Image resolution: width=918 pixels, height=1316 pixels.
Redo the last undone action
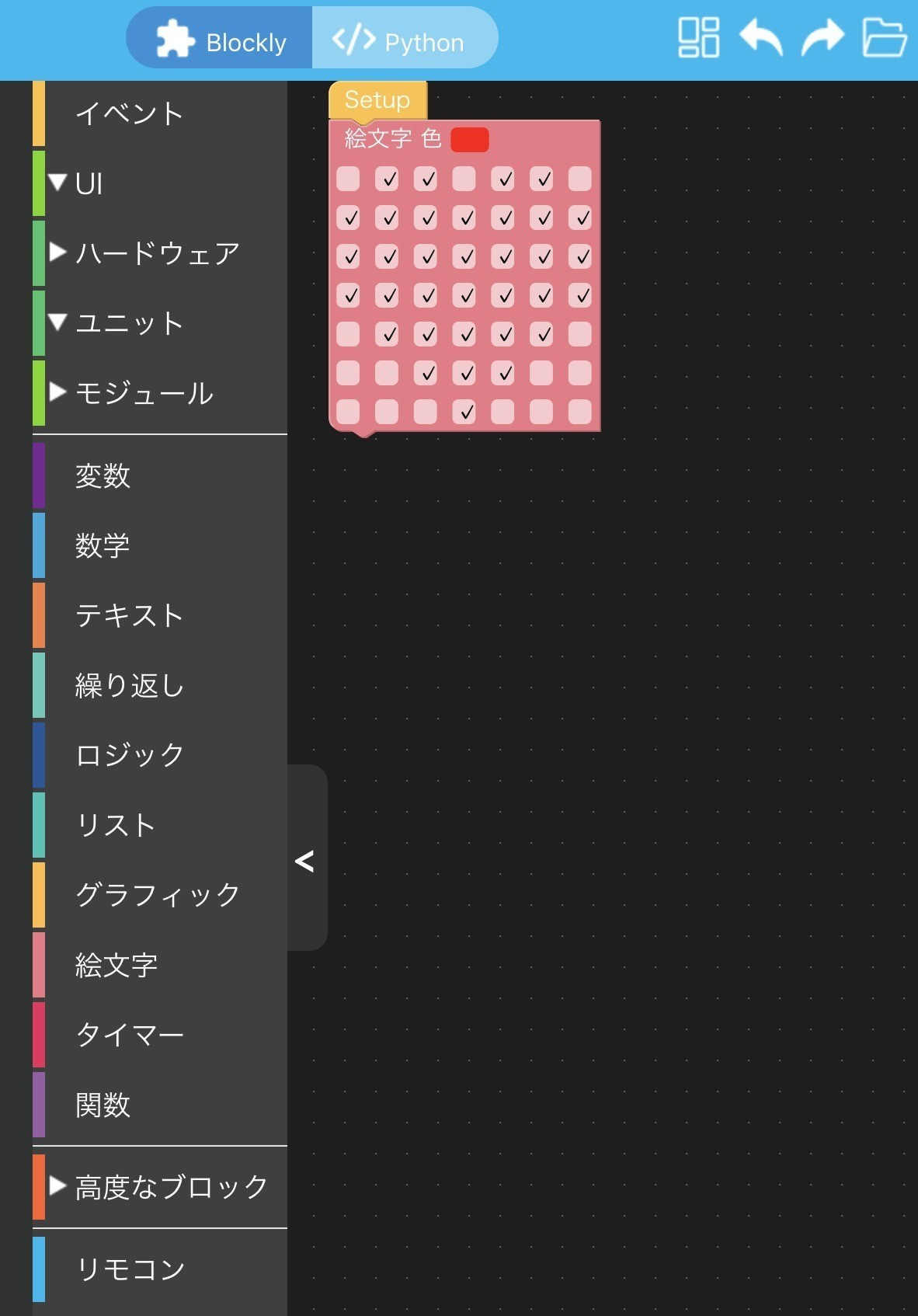pyautogui.click(x=822, y=37)
